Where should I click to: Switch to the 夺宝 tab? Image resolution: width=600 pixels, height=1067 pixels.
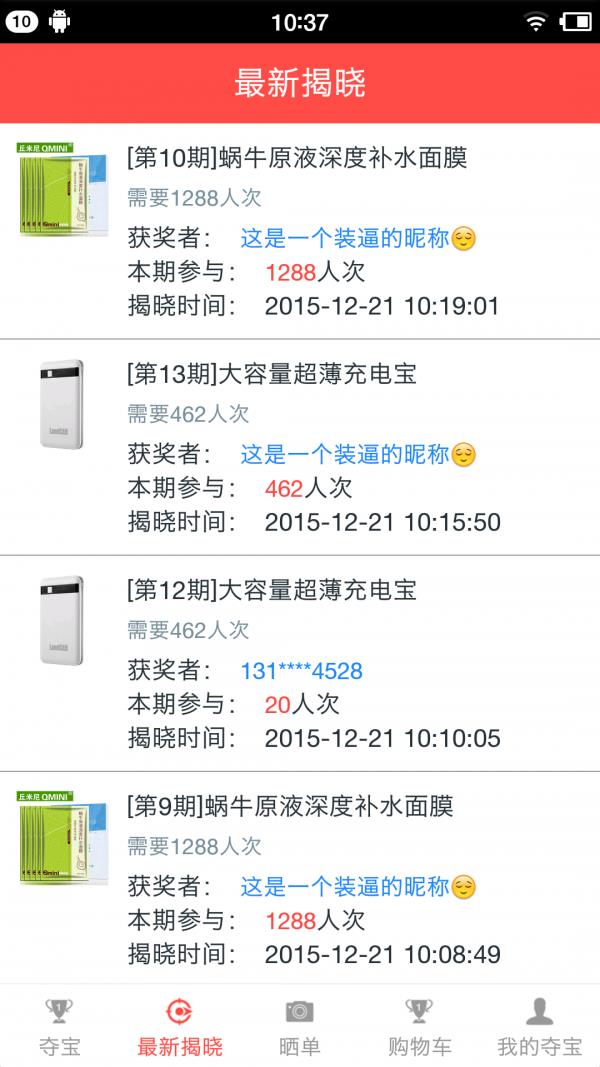[60, 1026]
